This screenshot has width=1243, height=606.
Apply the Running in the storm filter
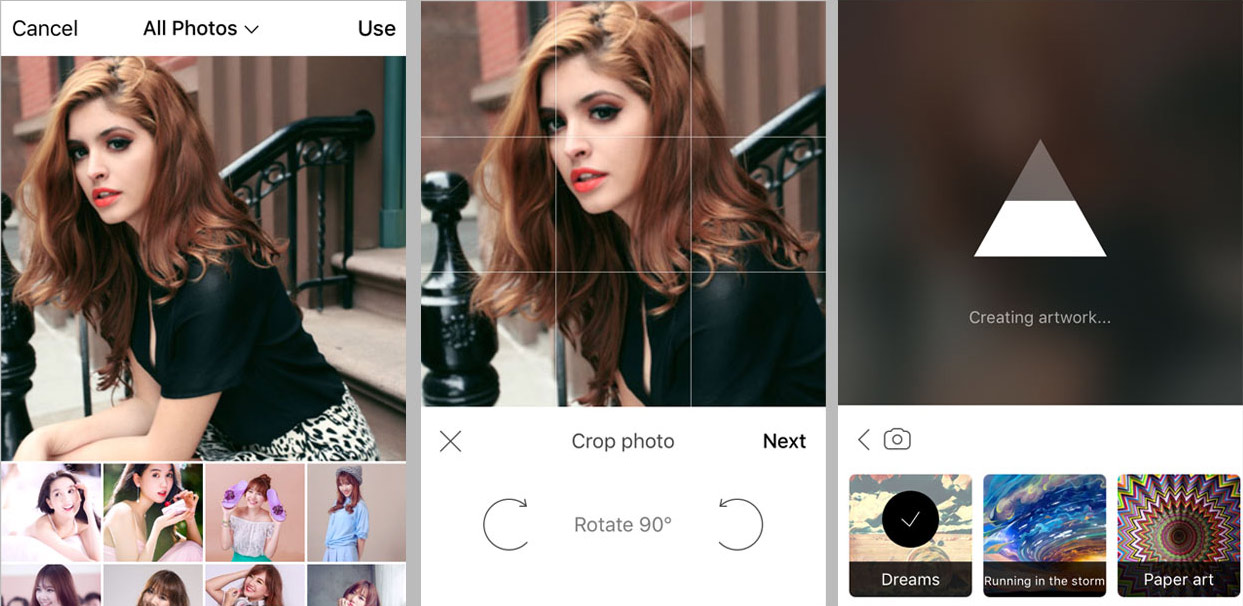pyautogui.click(x=1044, y=535)
